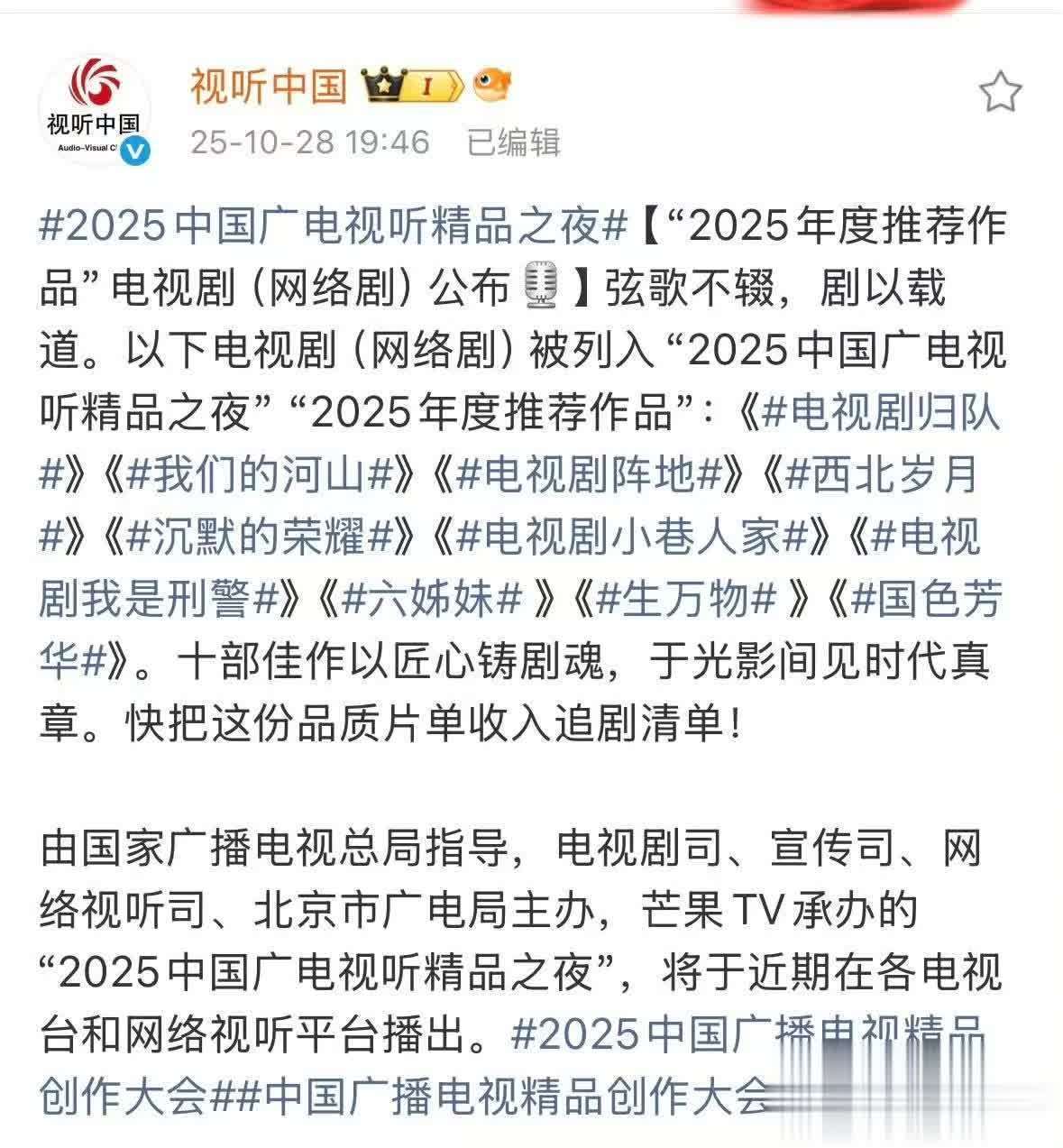Image resolution: width=1063 pixels, height=1148 pixels.
Task: Open the #生万物# topic link
Action: point(687,600)
